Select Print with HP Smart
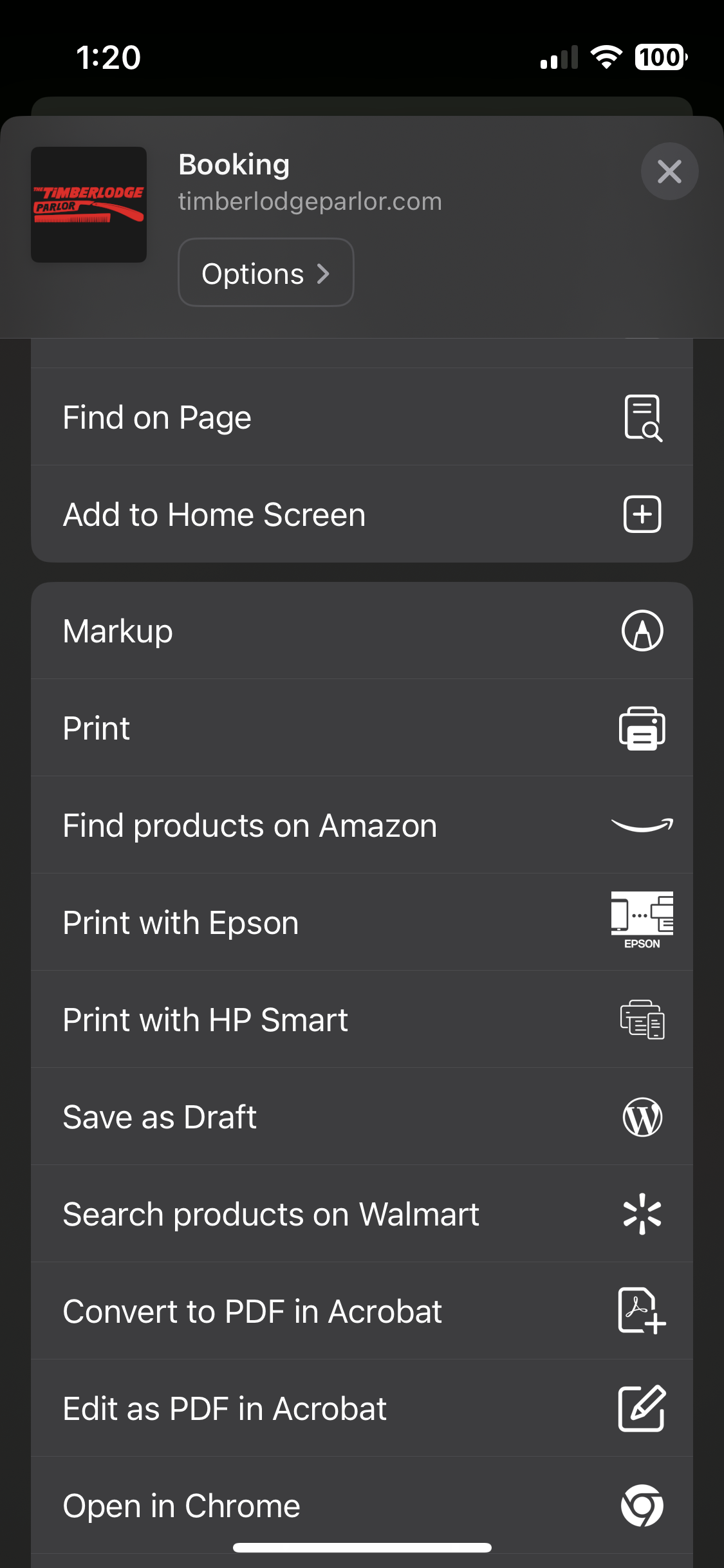Screen dimensions: 724x1568 click(362, 1020)
